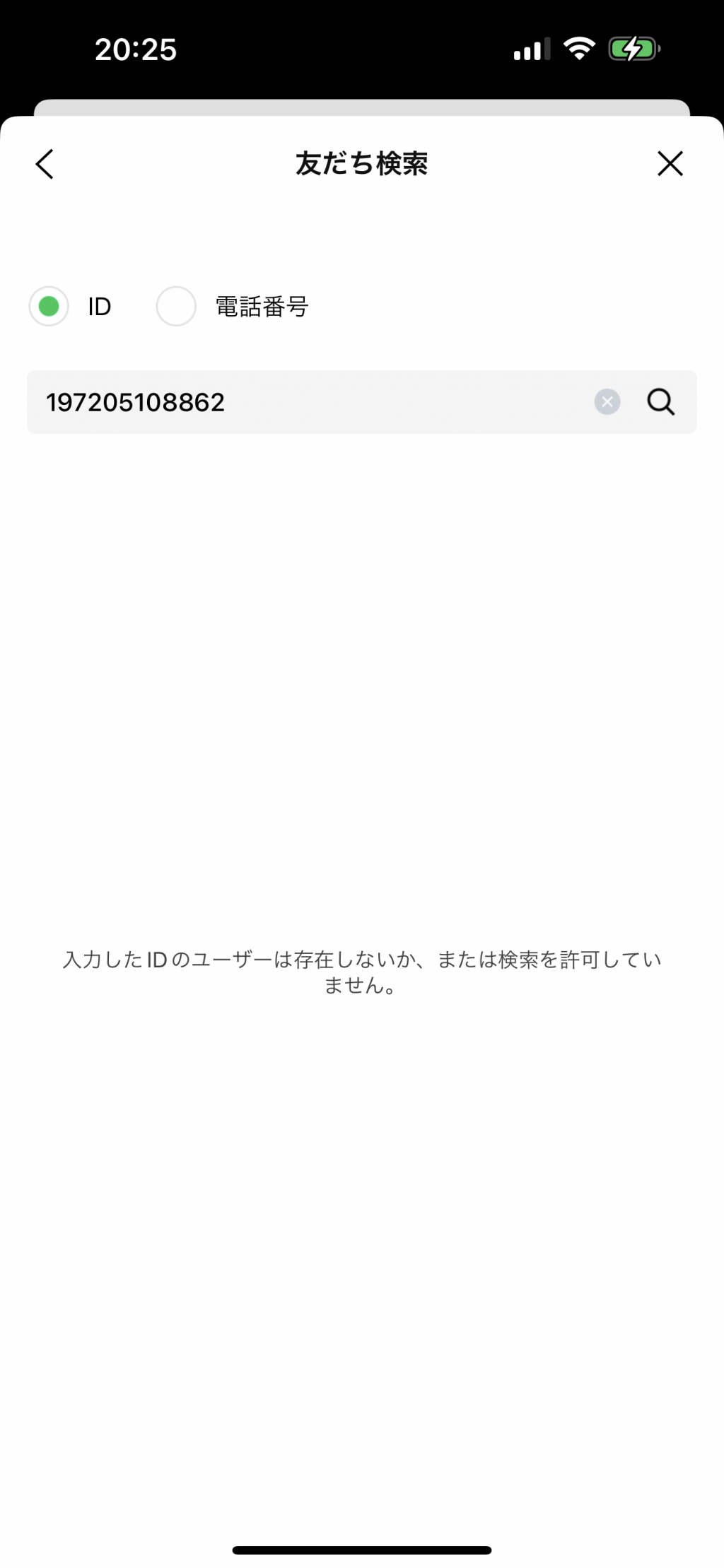The image size is (724, 1568).
Task: Go back from the 友だち検索 screen
Action: coord(45,164)
